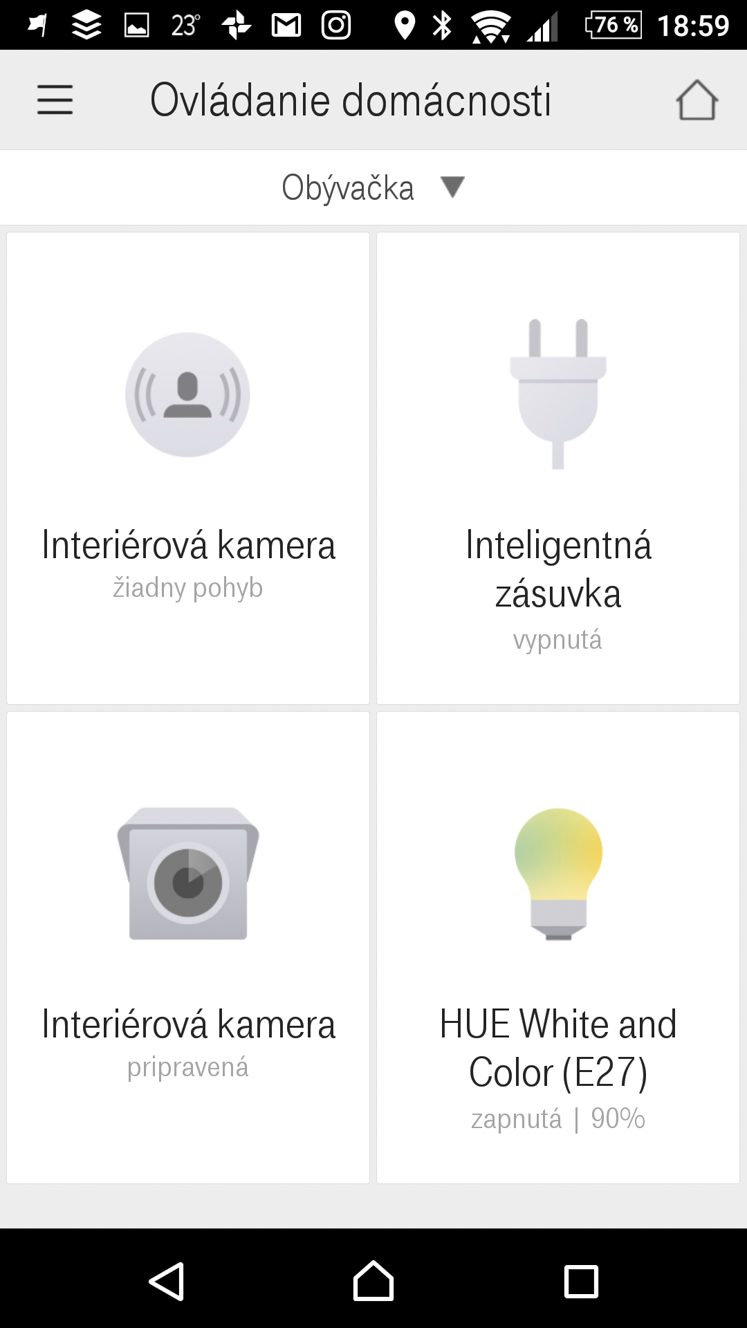This screenshot has width=747, height=1328.
Task: Open the Inteligentná zásuvka card
Action: [x=558, y=468]
